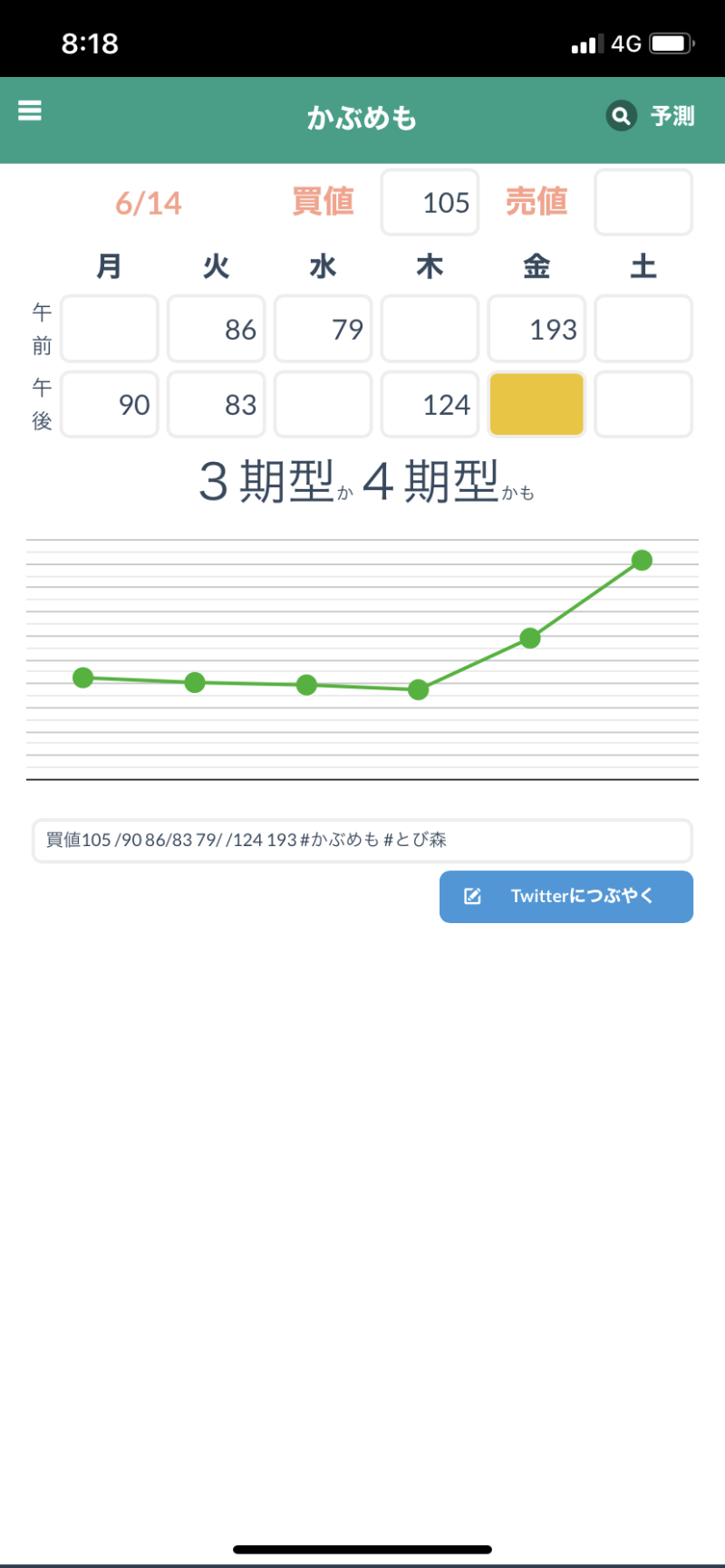Viewport: 725px width, 1568px height.
Task: Tap the tweet text box with #かぶめも
Action: point(362,841)
